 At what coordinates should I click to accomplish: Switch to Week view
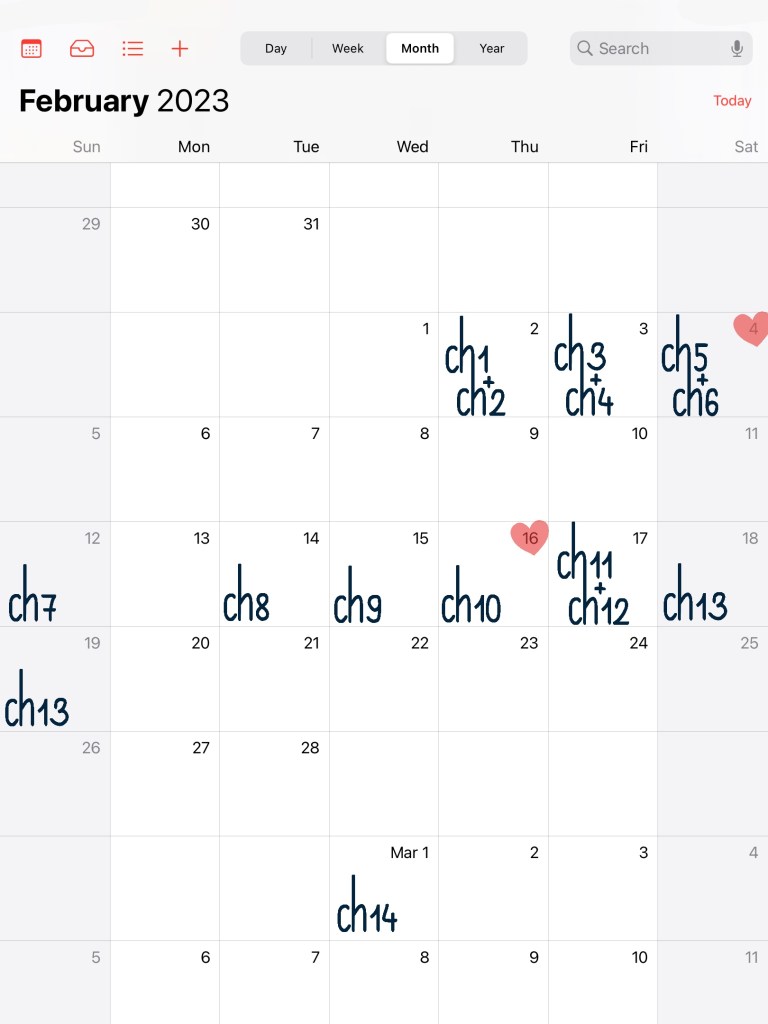point(348,48)
